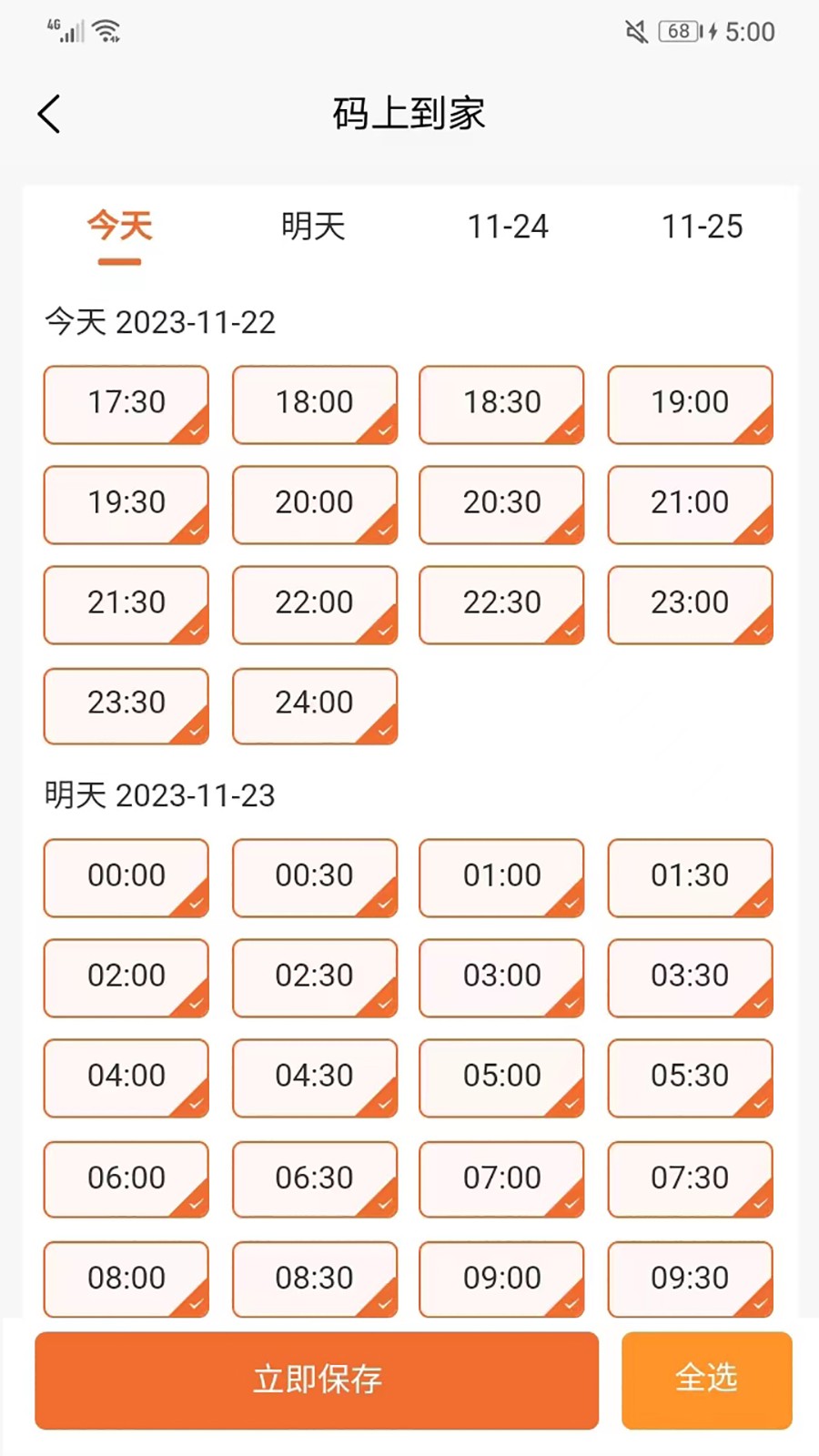Click the 全选 select-all button
This screenshot has height=1456, width=819.
coord(705,1380)
